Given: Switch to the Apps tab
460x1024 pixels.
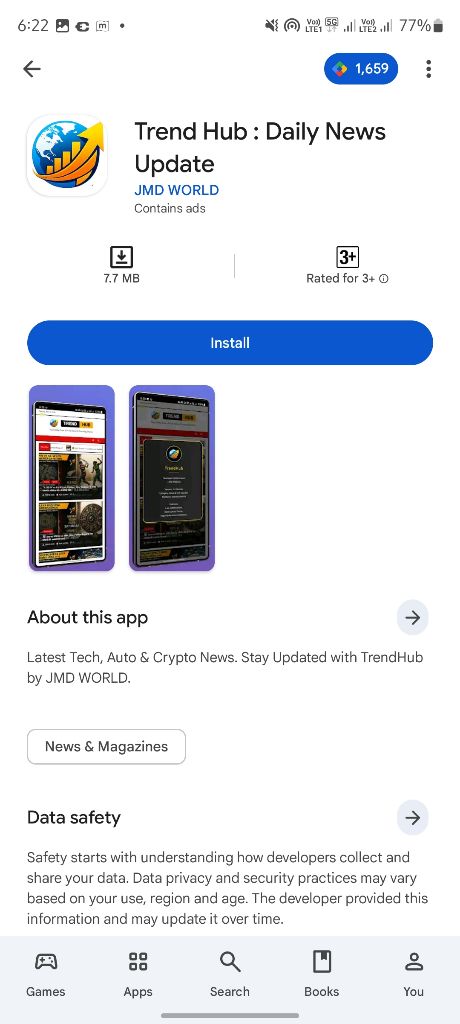Looking at the screenshot, I should point(138,974).
